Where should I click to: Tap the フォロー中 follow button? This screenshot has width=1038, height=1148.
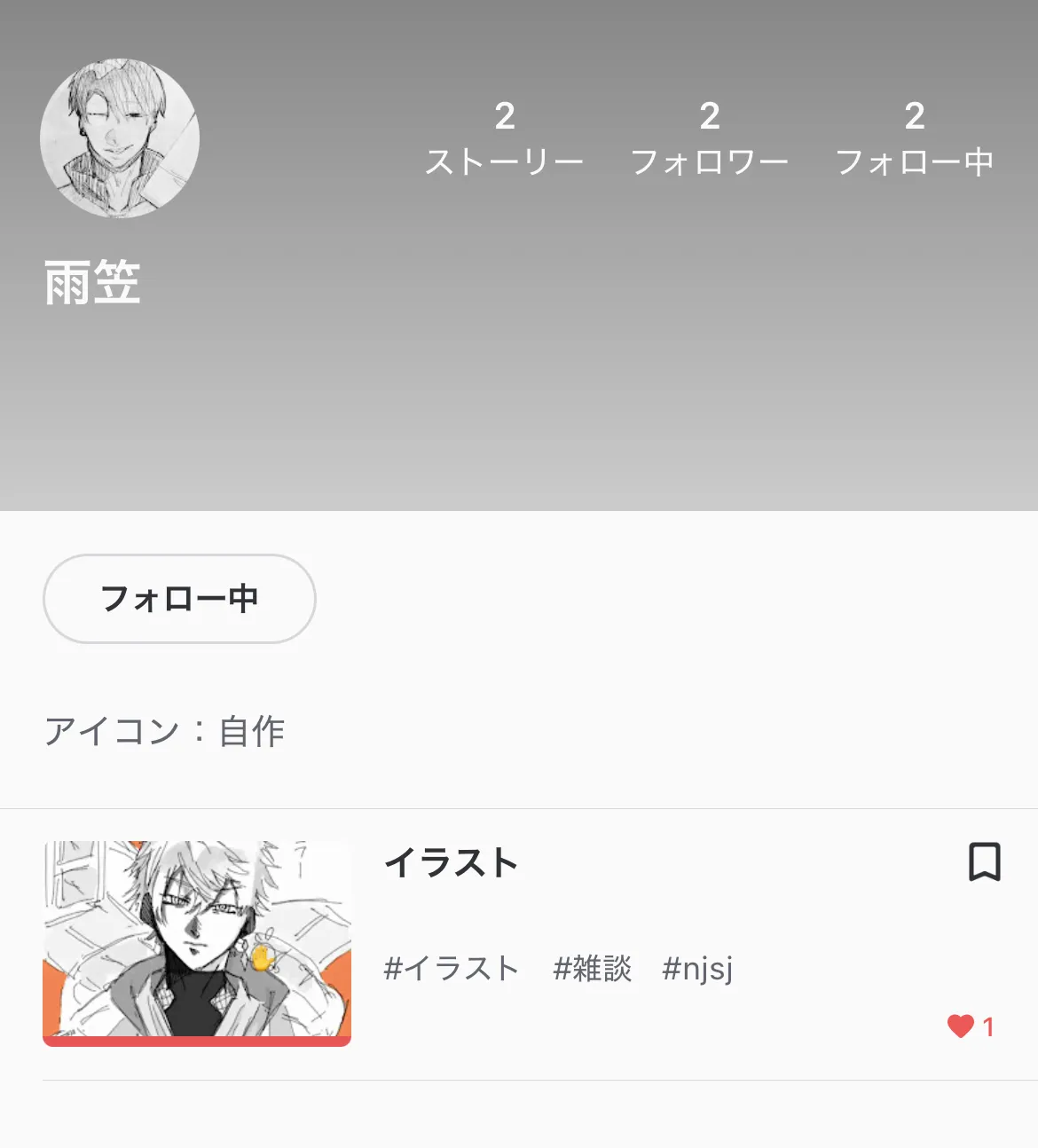[x=179, y=599]
